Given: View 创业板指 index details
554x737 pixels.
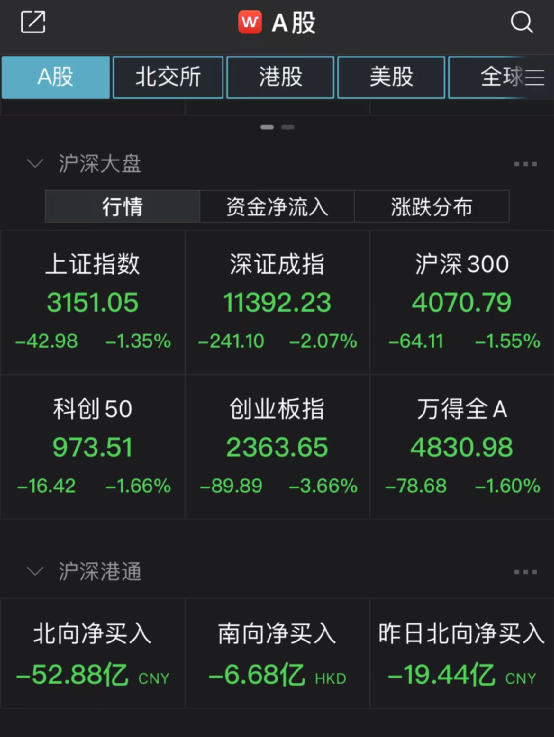Looking at the screenshot, I should 277,447.
